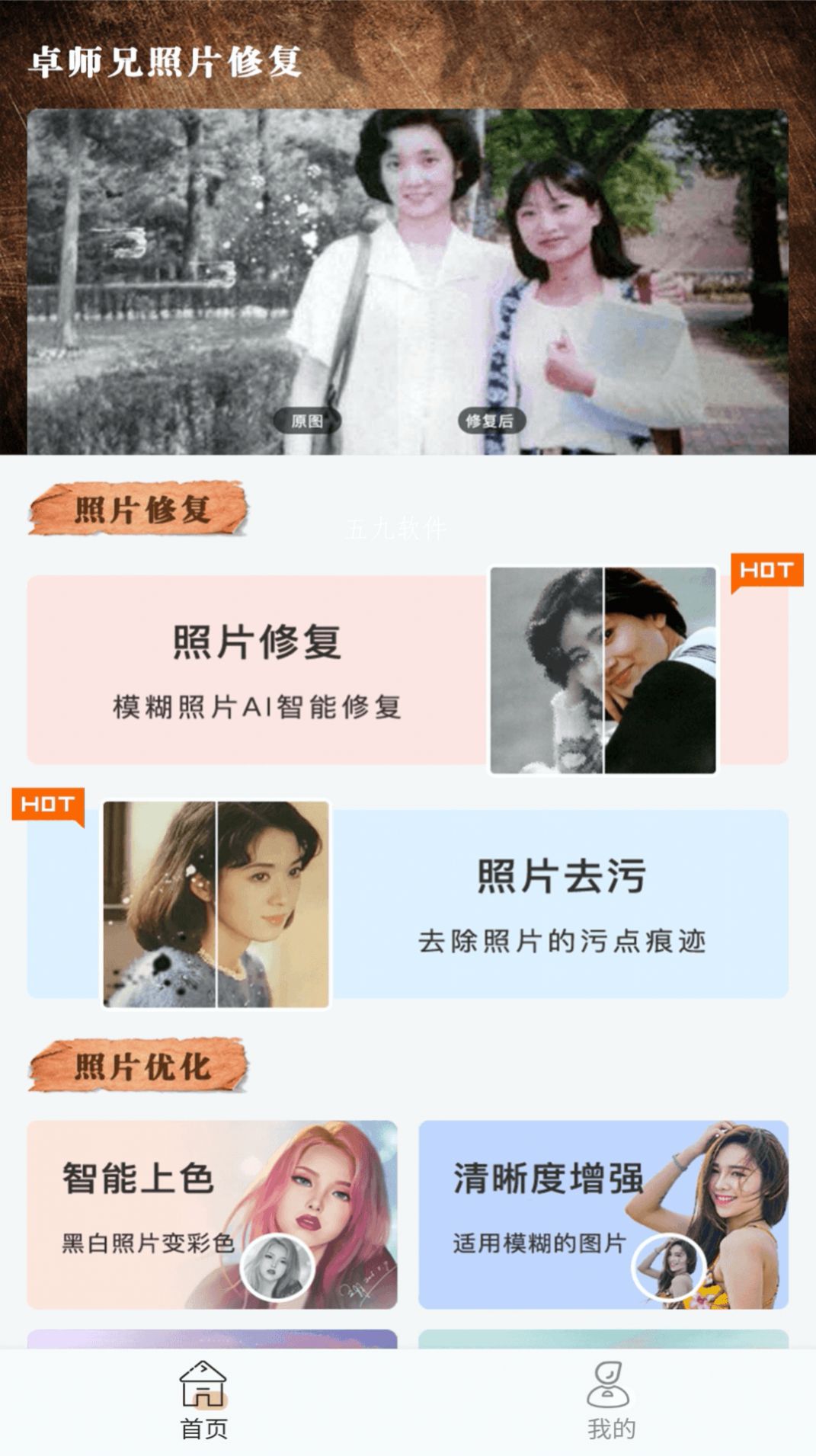Tap the stained photo thumbnail in 照片去污 card
The width and height of the screenshot is (816, 1456).
(x=216, y=907)
